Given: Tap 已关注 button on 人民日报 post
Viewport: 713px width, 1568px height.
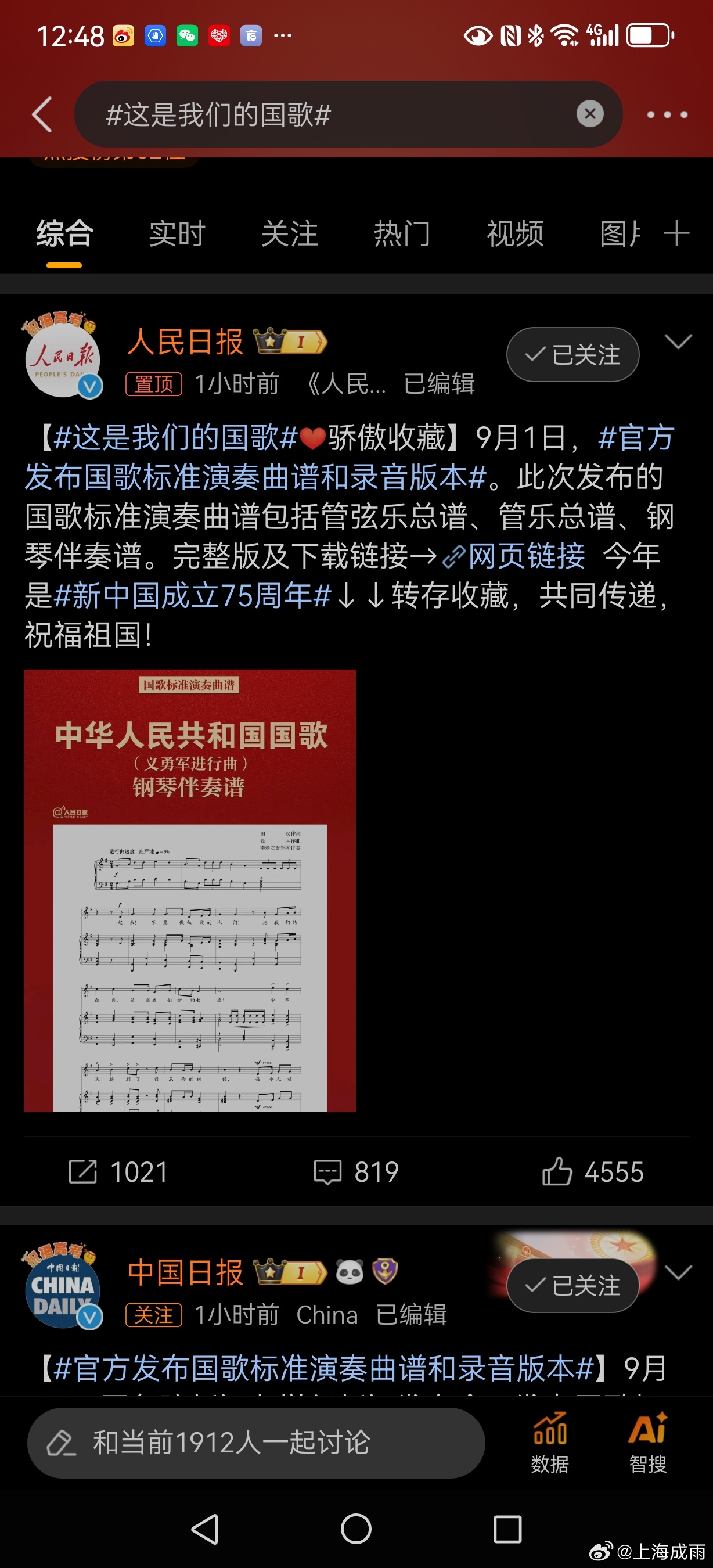Looking at the screenshot, I should coord(572,354).
